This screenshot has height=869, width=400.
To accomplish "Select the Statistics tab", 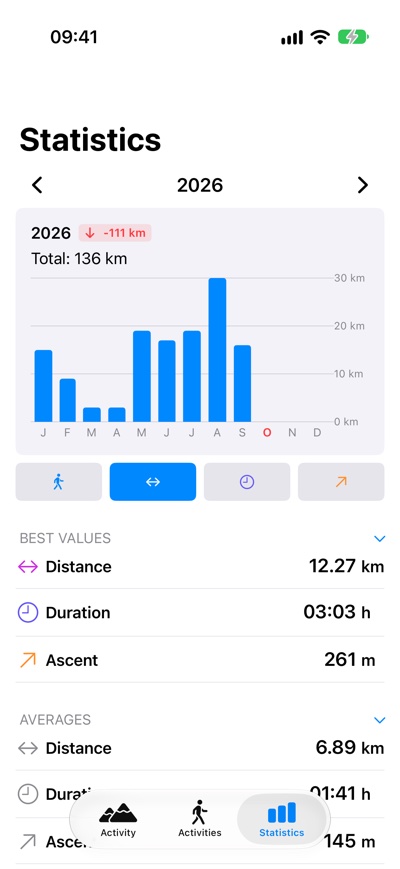I will tap(281, 820).
